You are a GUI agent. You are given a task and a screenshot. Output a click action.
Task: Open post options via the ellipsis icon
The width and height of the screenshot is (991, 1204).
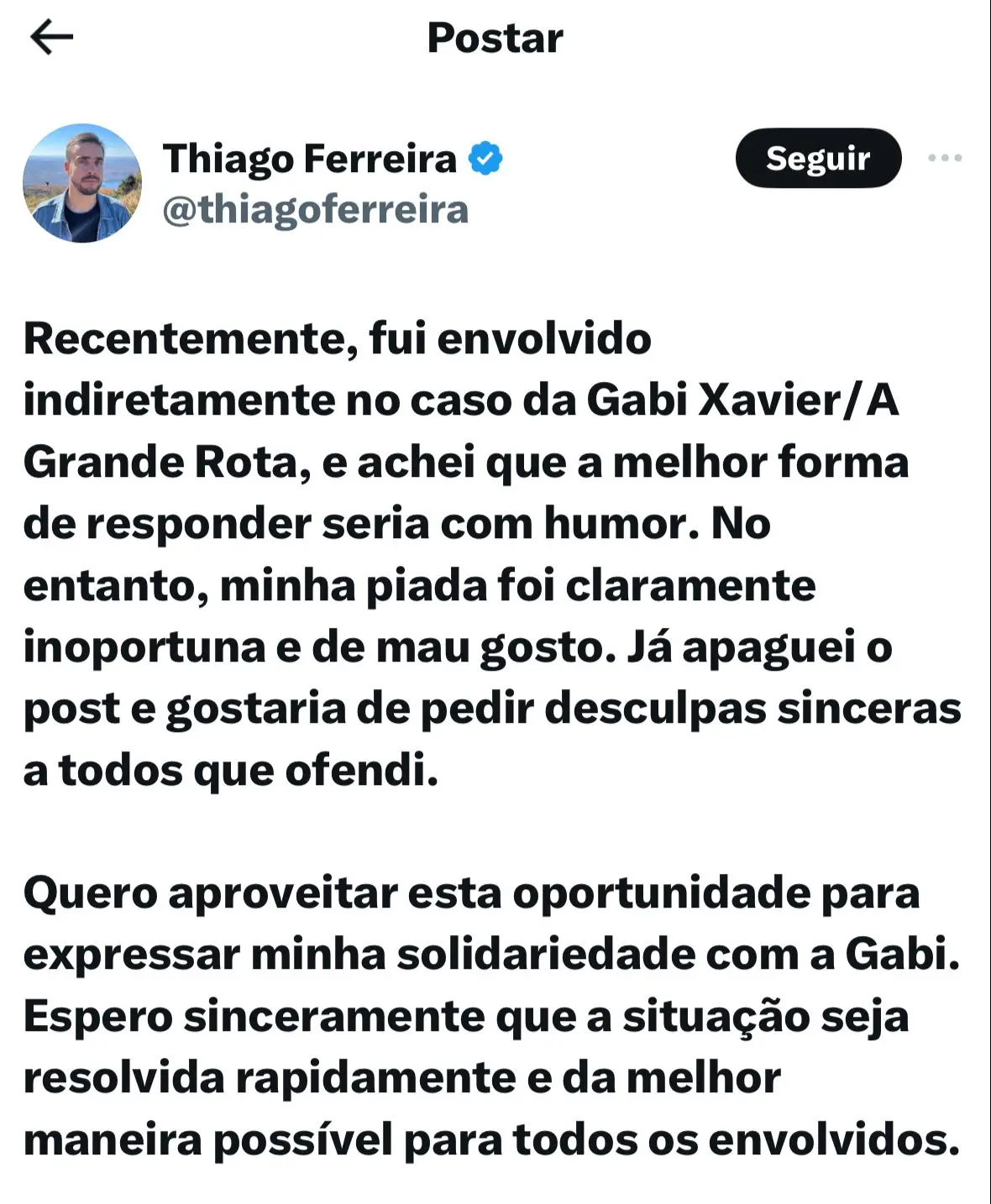(x=946, y=158)
